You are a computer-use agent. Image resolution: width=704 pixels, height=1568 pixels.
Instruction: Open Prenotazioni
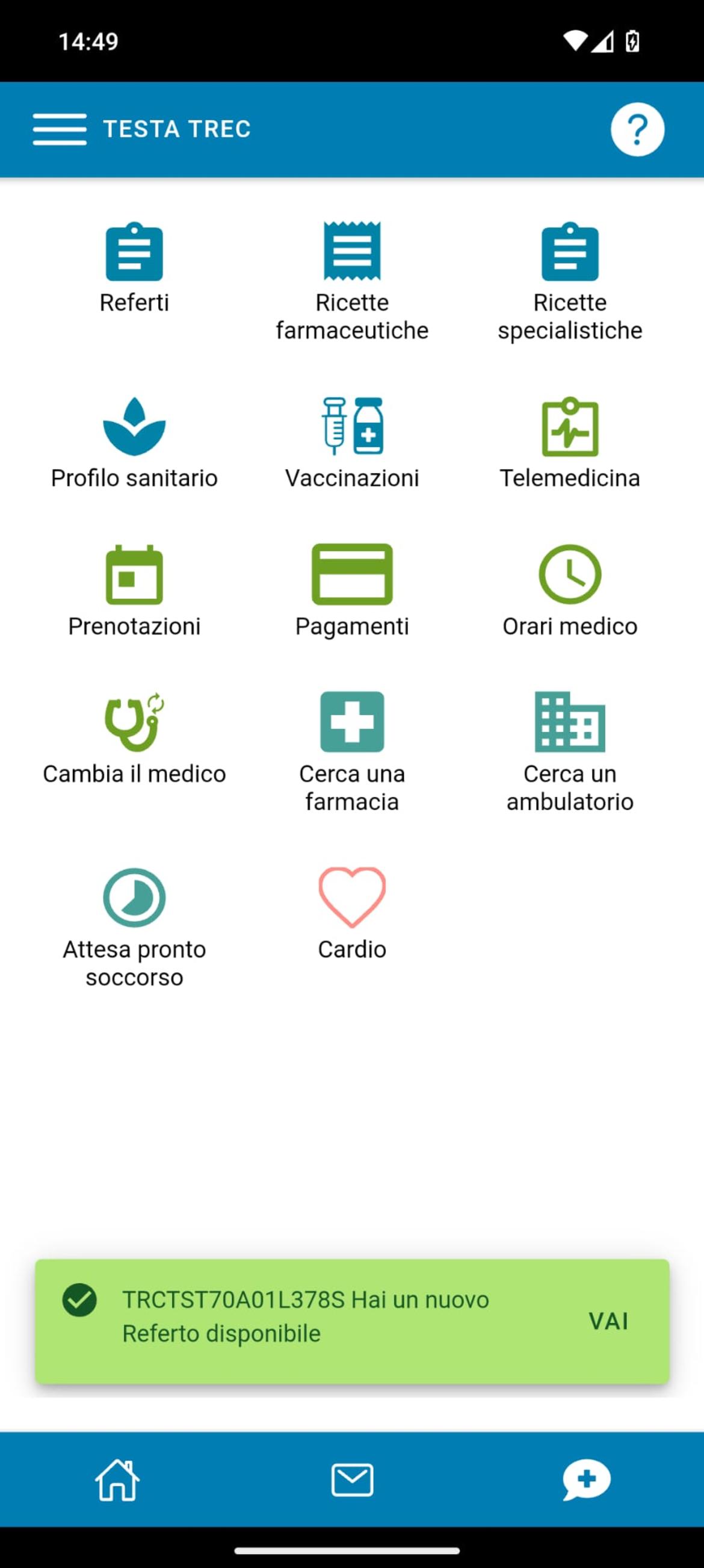134,592
